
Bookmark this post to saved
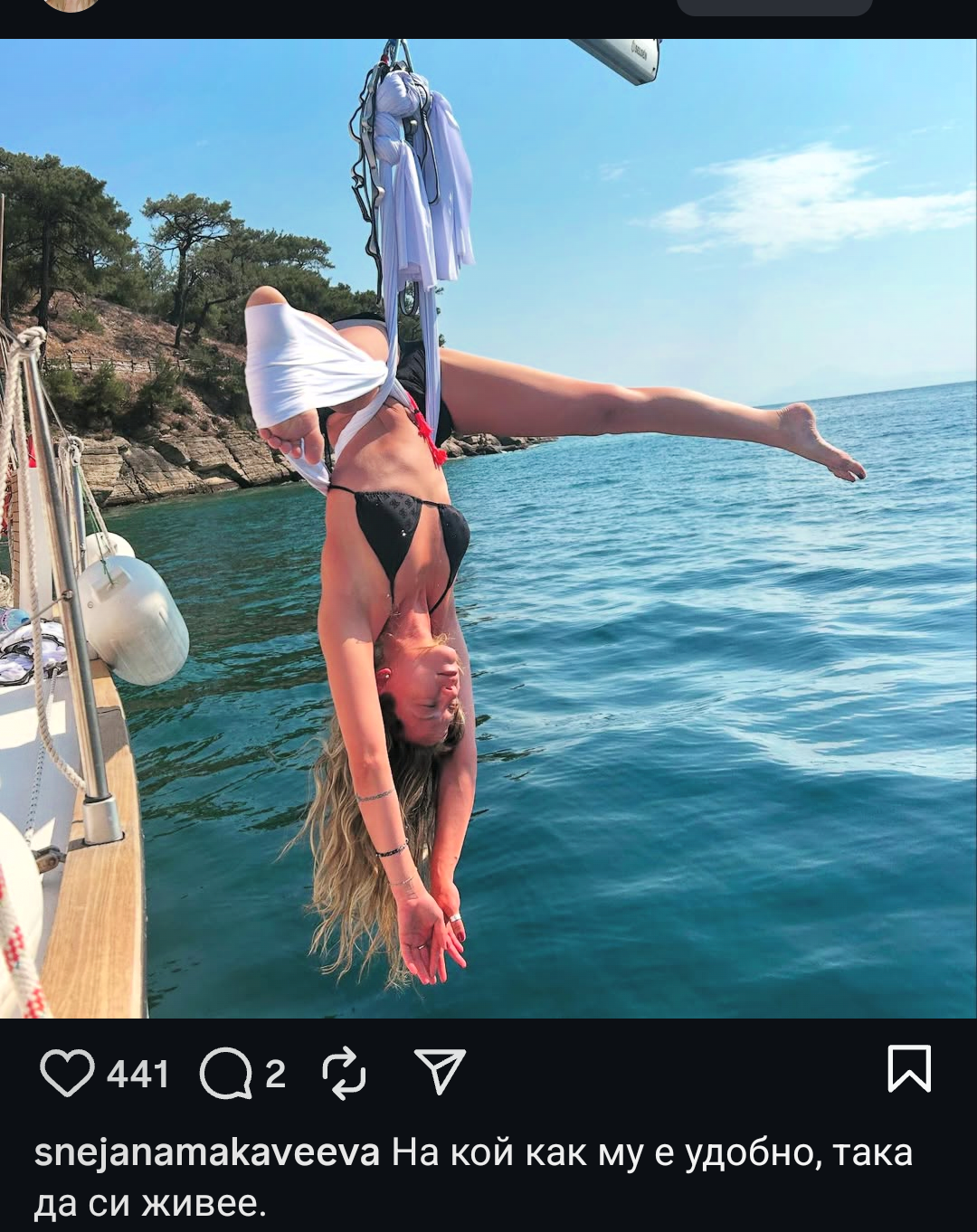pyautogui.click(x=909, y=1069)
